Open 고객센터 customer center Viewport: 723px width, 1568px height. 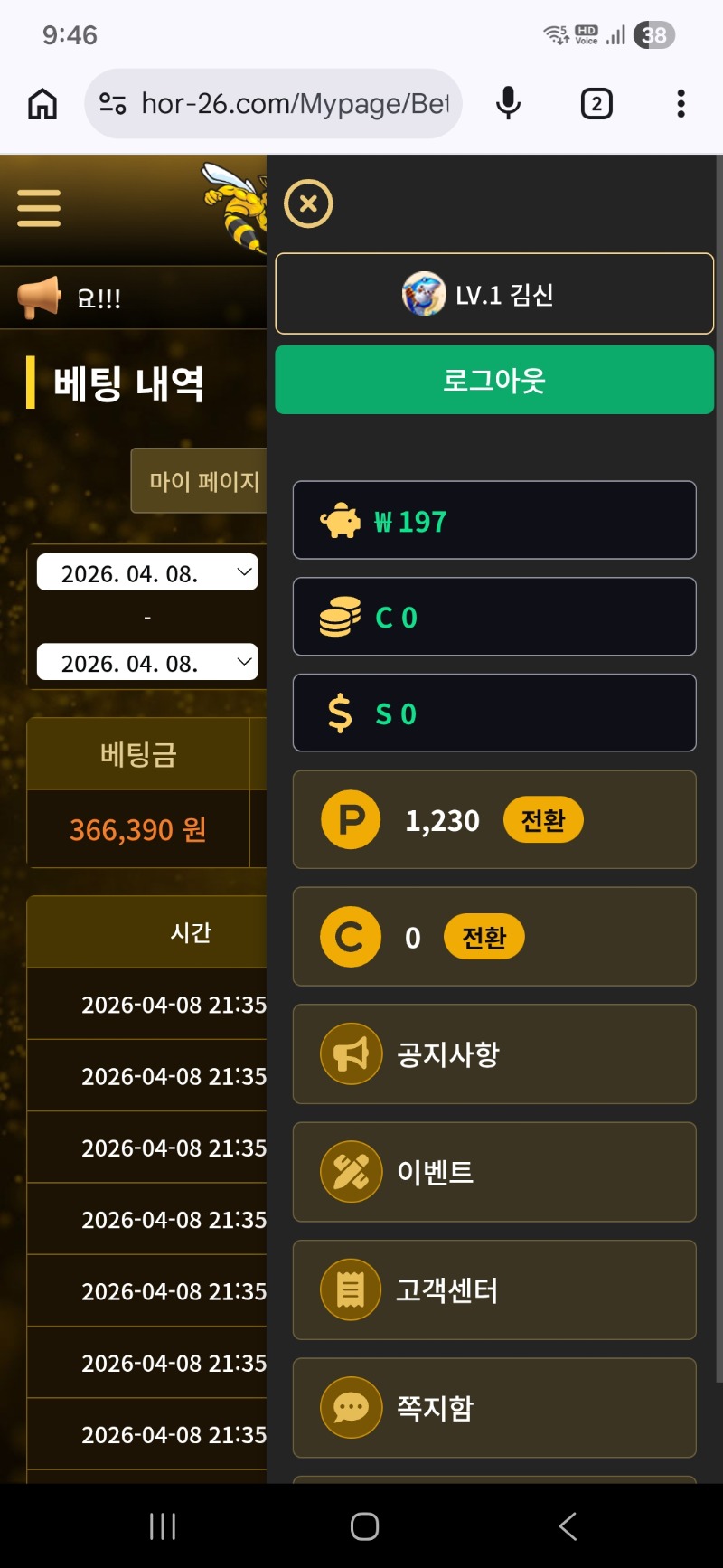pyautogui.click(x=493, y=1289)
